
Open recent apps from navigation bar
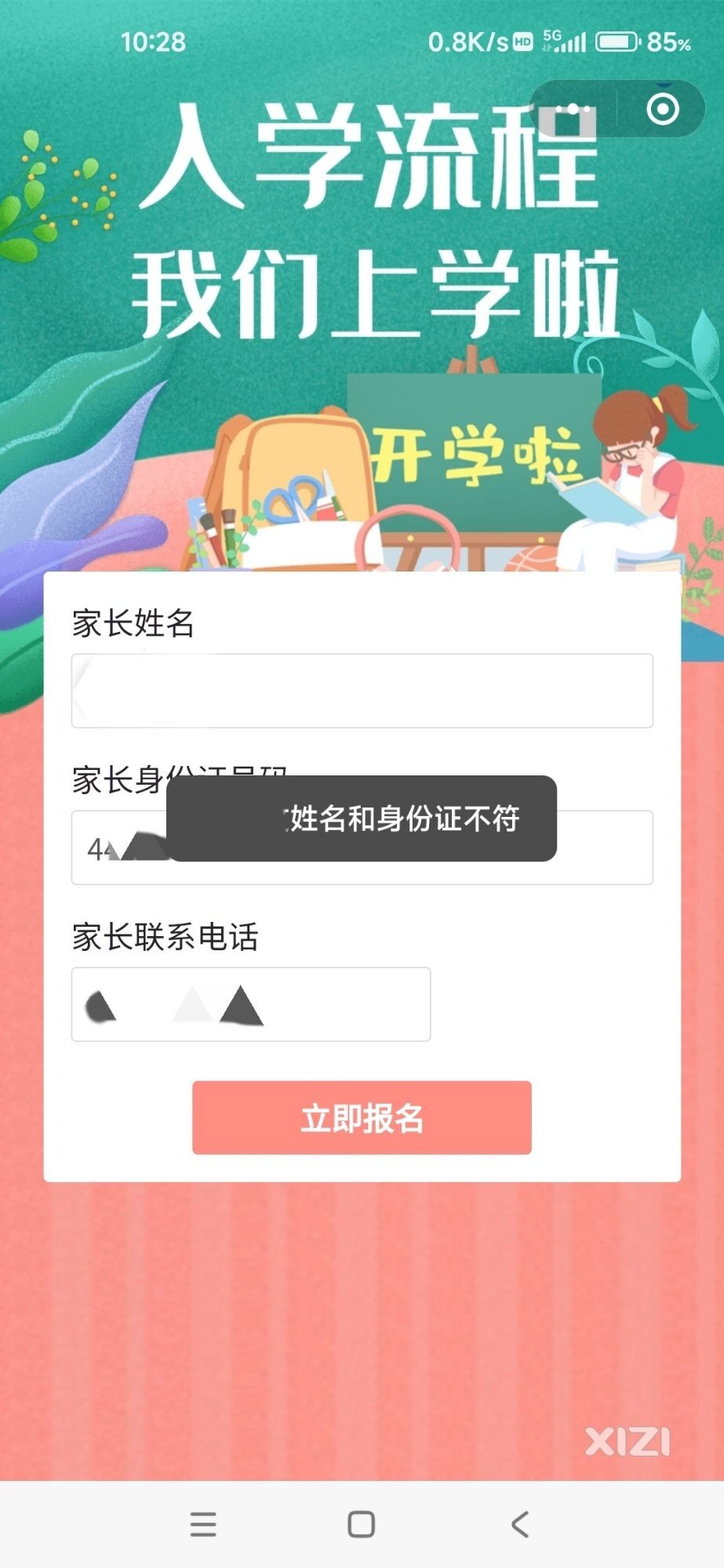[x=203, y=1525]
